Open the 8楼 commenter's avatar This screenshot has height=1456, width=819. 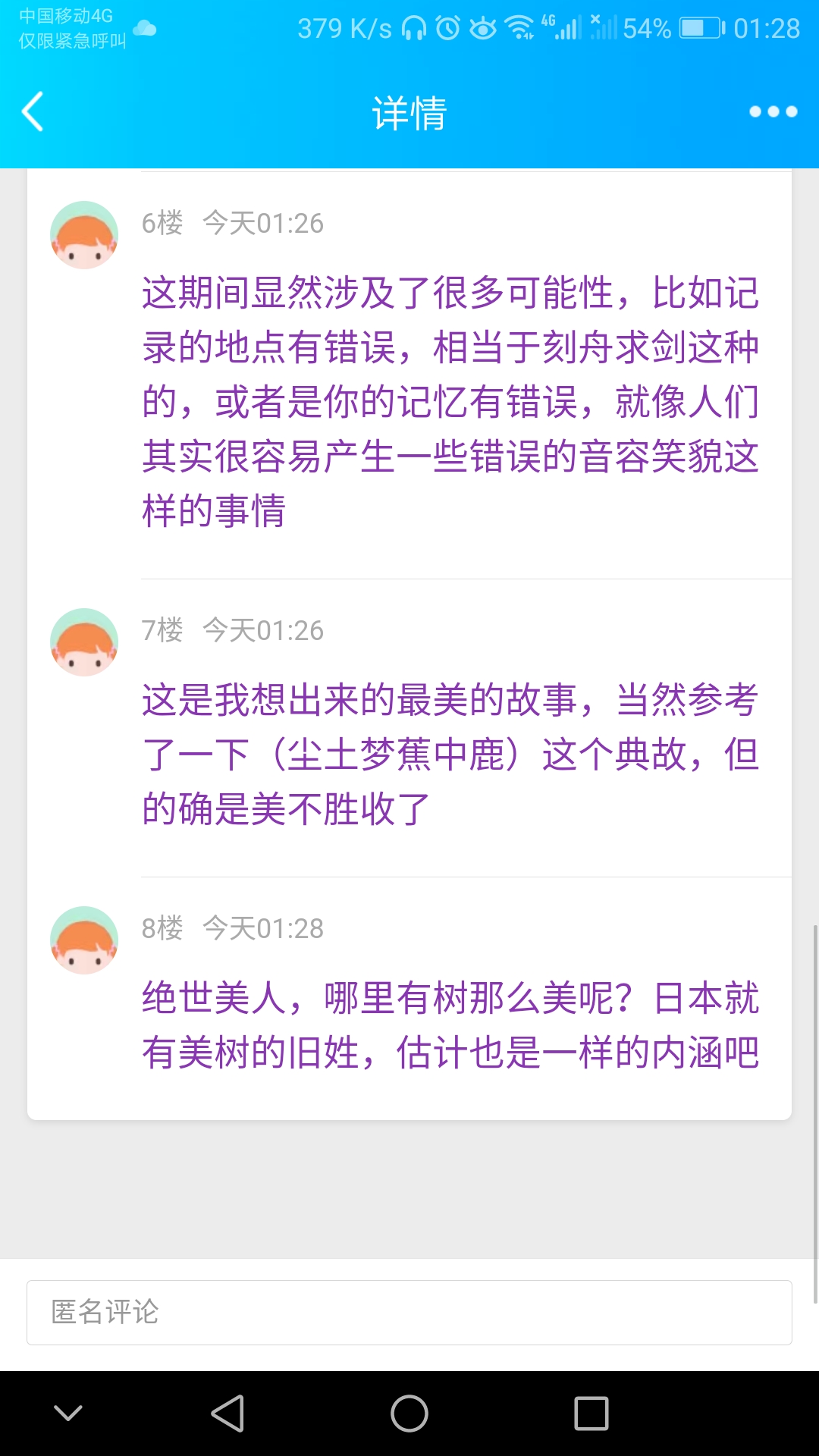84,940
